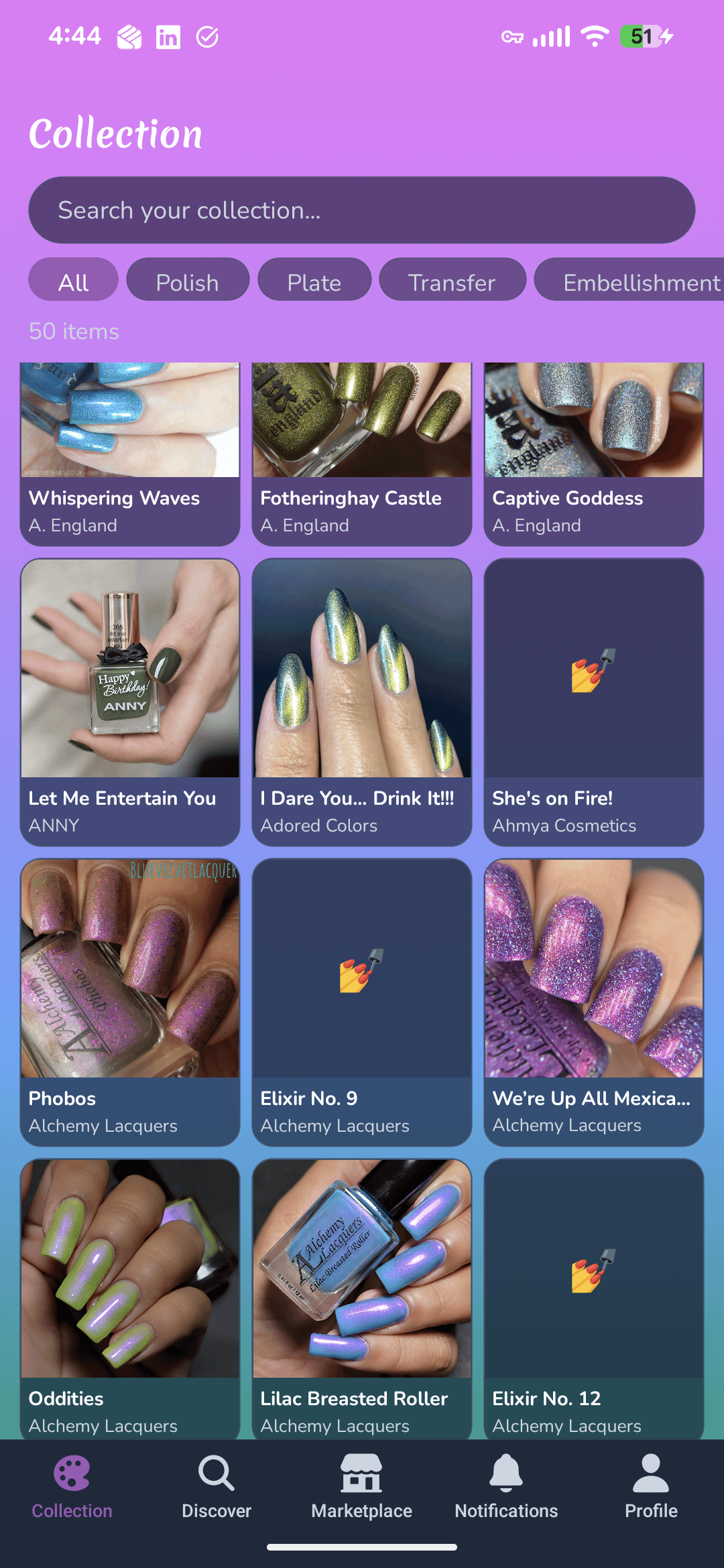The width and height of the screenshot is (724, 1568).
Task: Open I Dare You... Drink It!!! card
Action: coord(362,701)
